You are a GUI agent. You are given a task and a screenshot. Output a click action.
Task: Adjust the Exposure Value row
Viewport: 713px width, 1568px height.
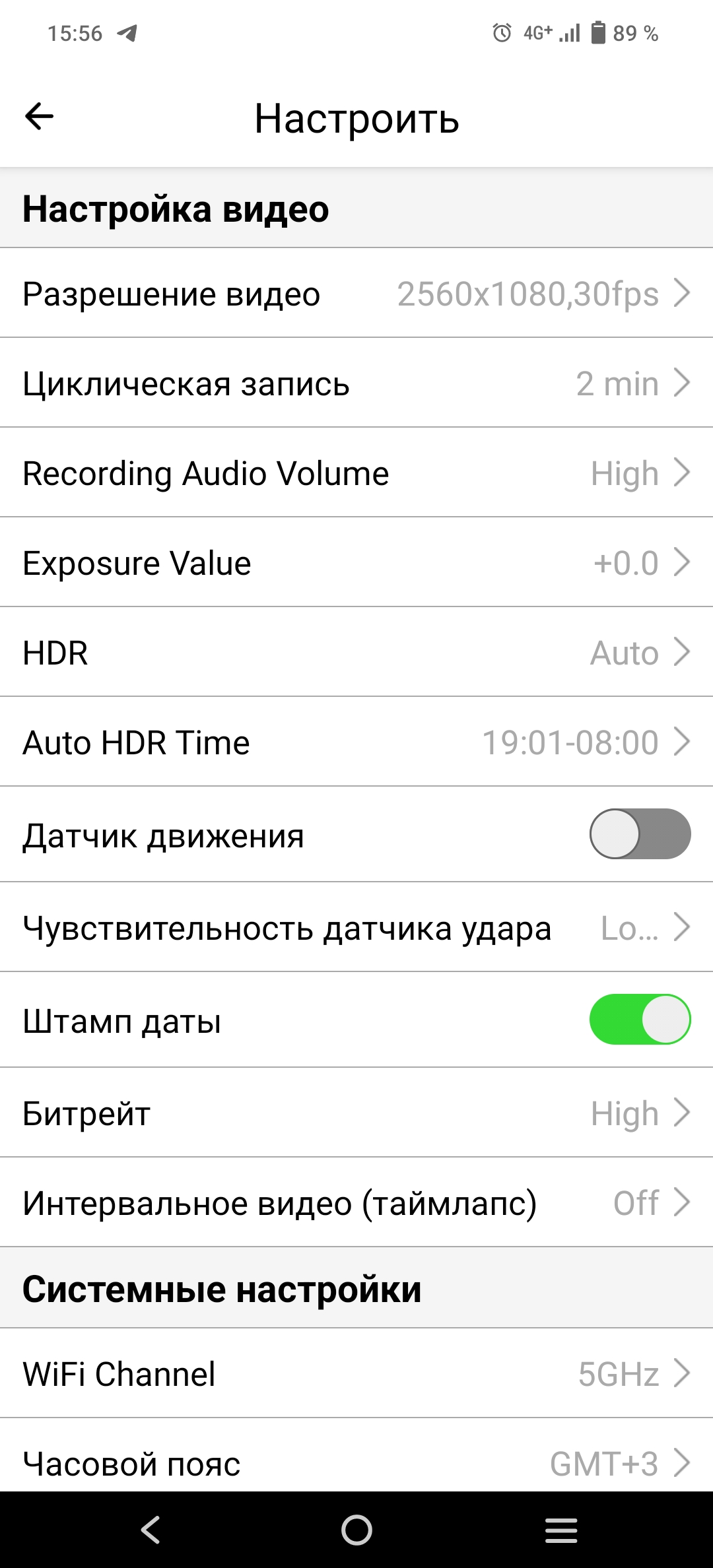[356, 563]
